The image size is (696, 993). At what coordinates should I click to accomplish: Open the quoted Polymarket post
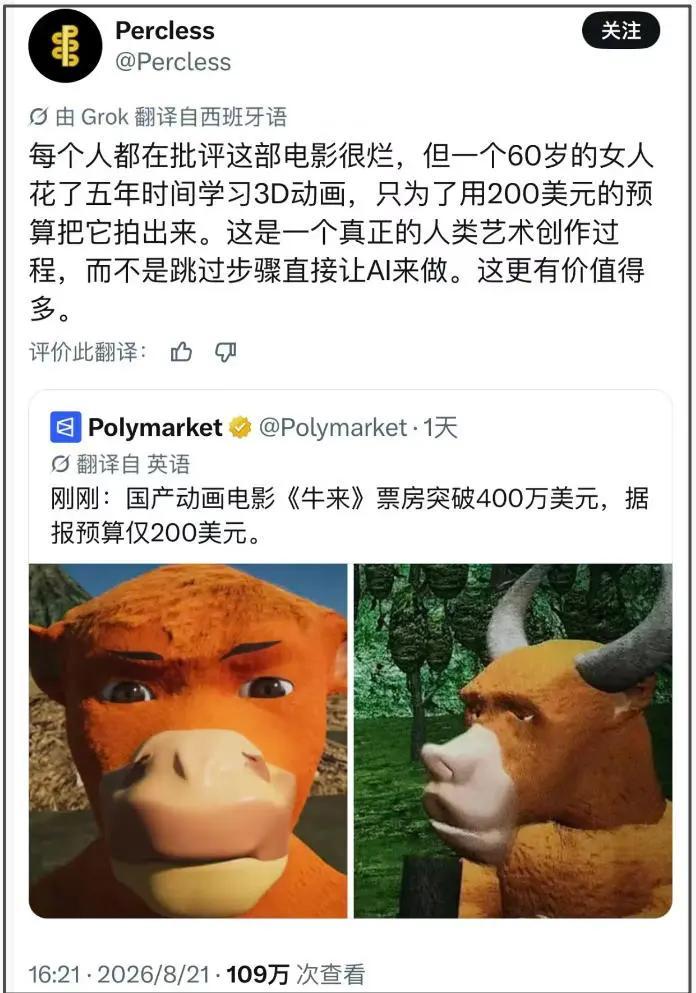point(350,479)
